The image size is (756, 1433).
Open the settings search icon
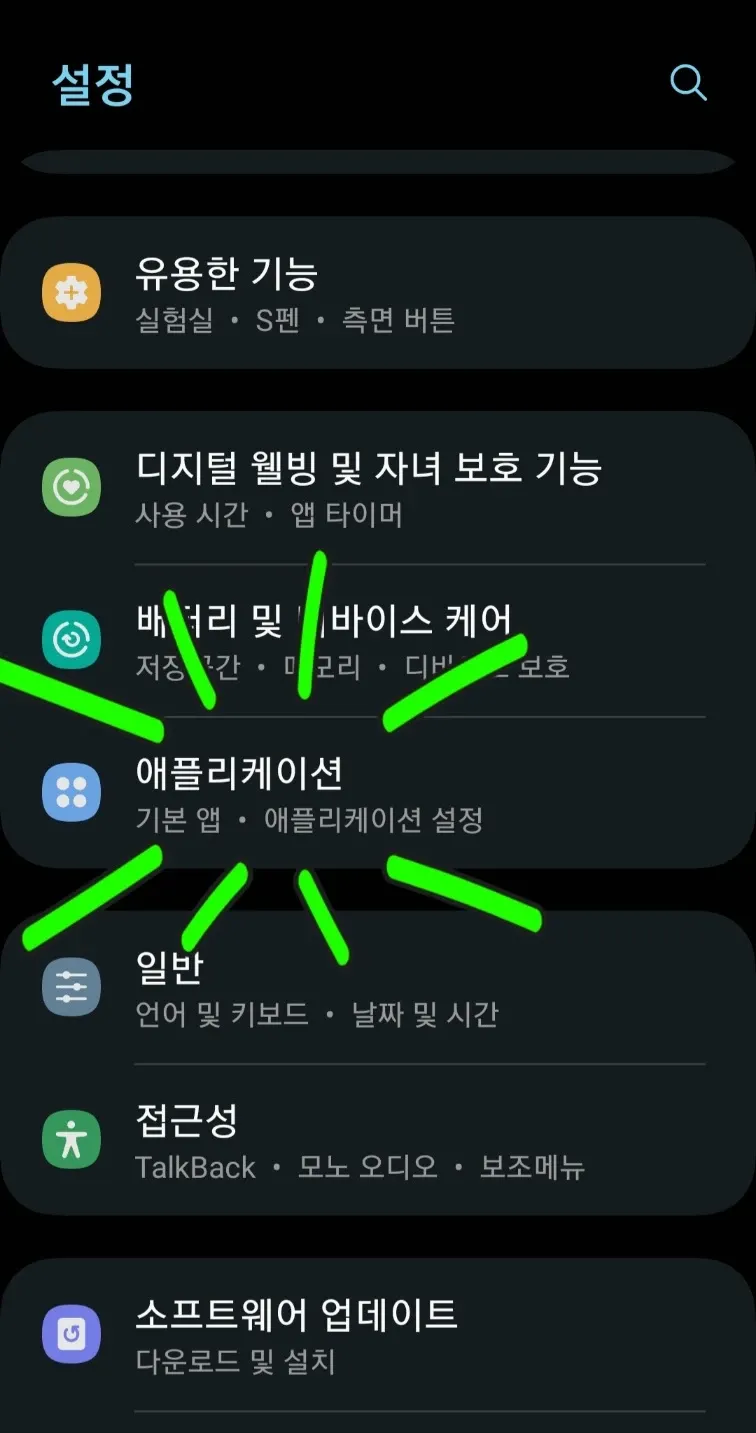click(688, 83)
